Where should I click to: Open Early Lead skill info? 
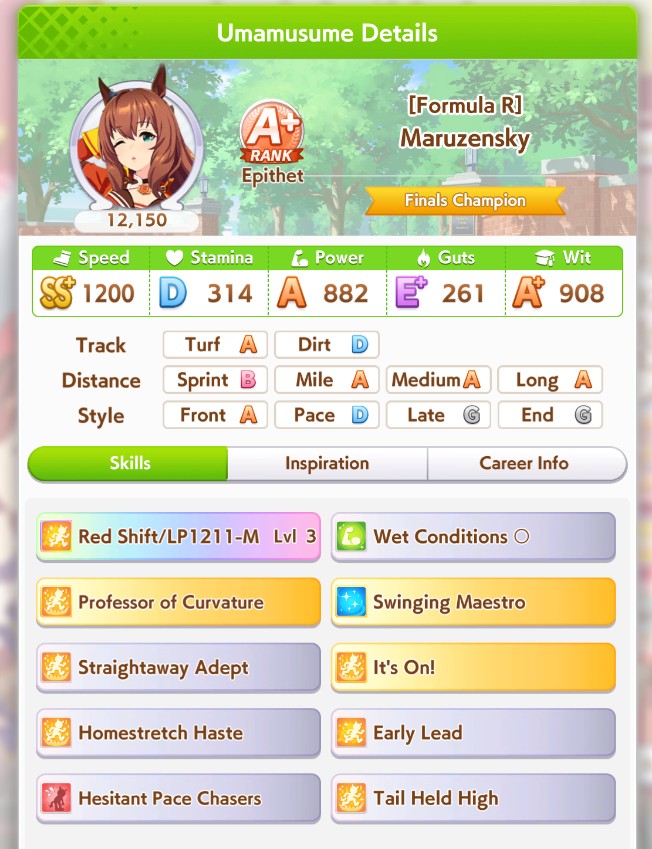click(x=473, y=733)
